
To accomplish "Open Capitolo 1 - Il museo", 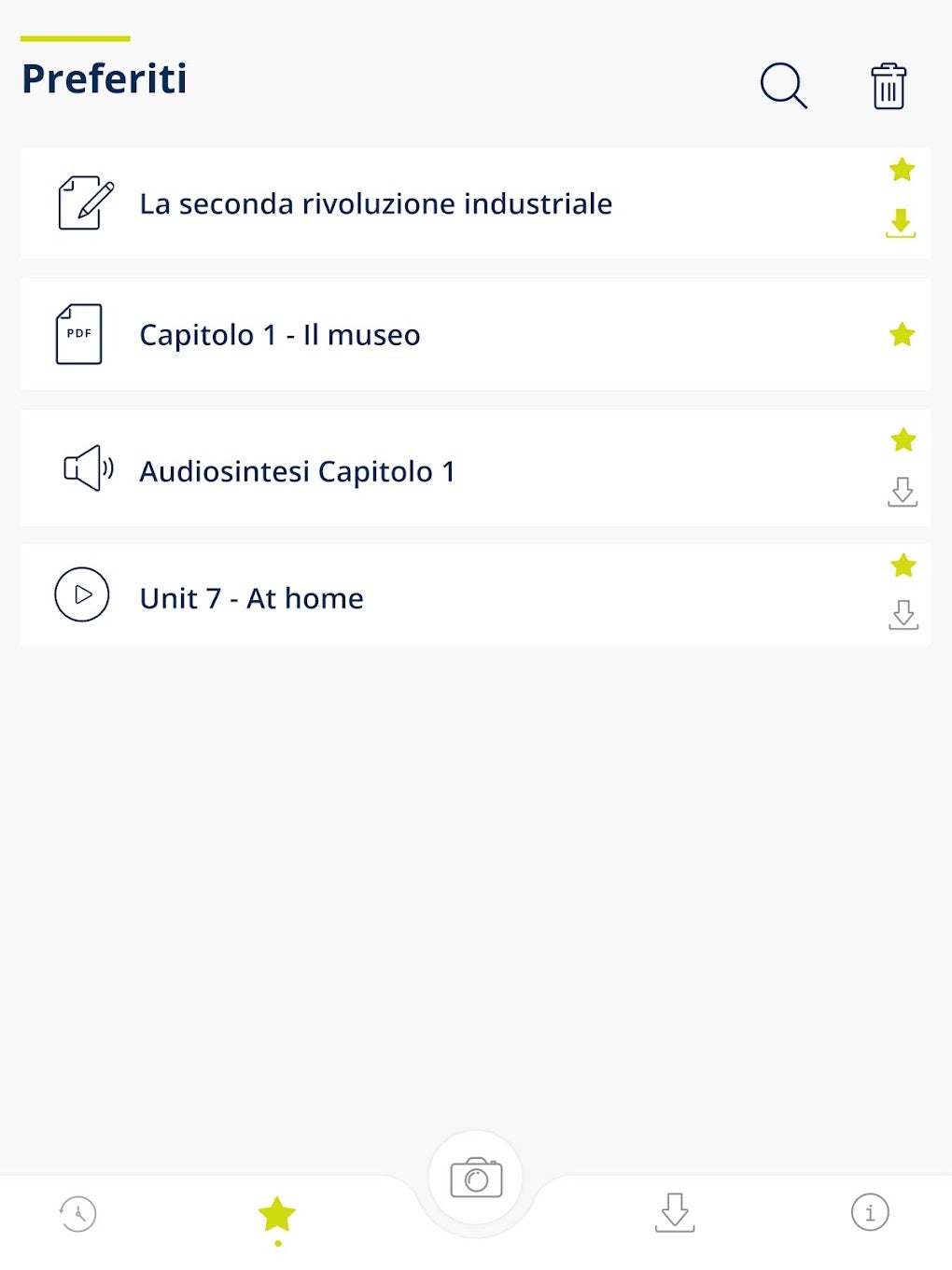I will (279, 334).
